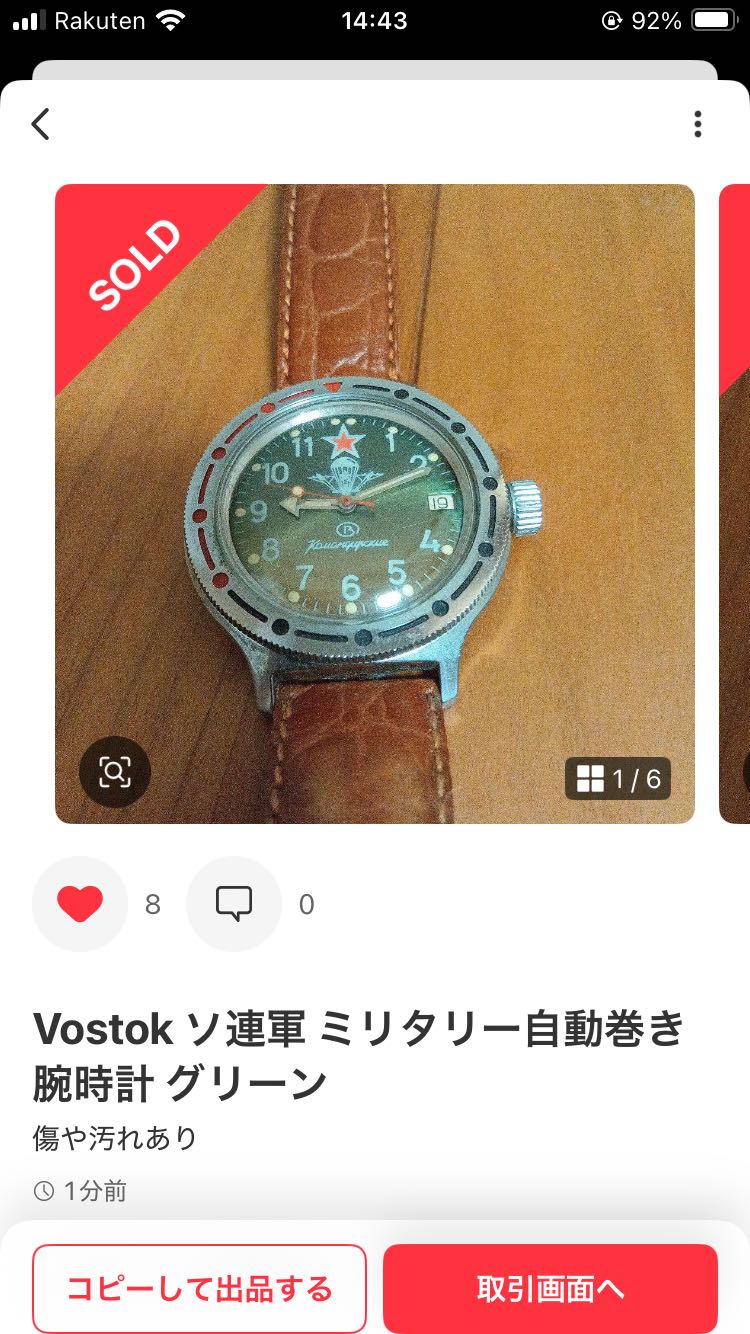Open the comments speech bubble
Screen dimensions: 750x1334
click(x=234, y=904)
